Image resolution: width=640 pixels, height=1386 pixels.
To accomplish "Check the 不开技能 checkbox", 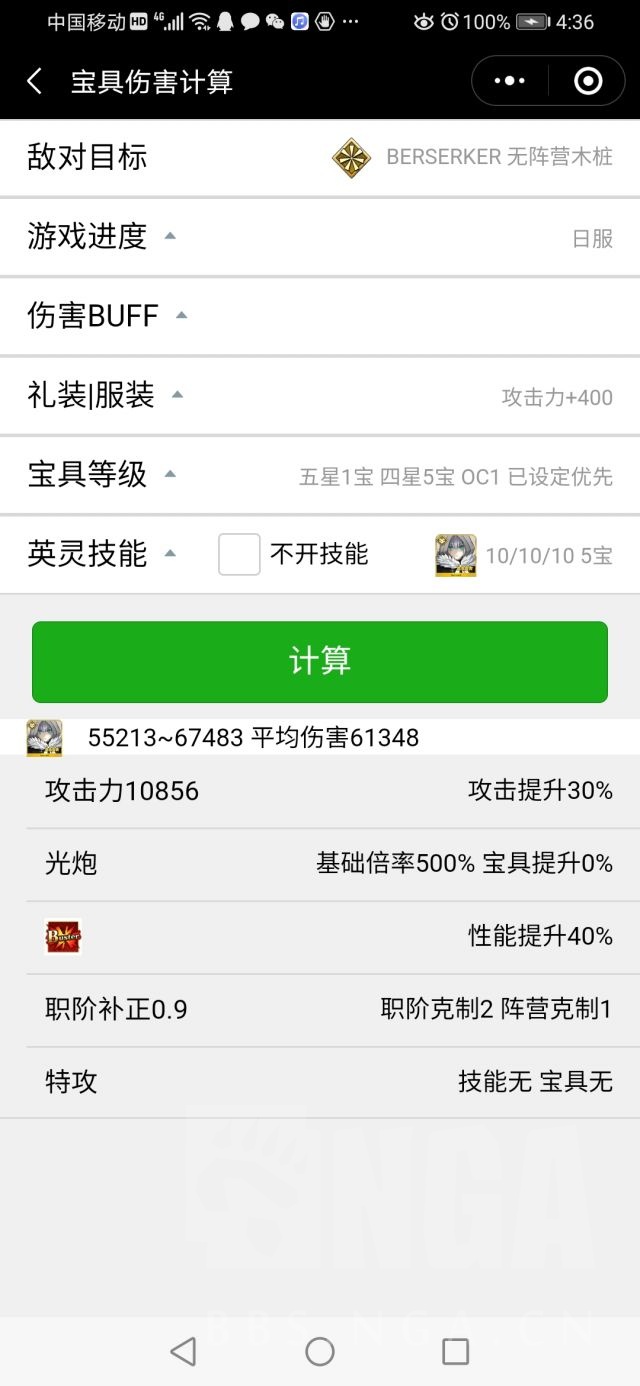I will [239, 554].
